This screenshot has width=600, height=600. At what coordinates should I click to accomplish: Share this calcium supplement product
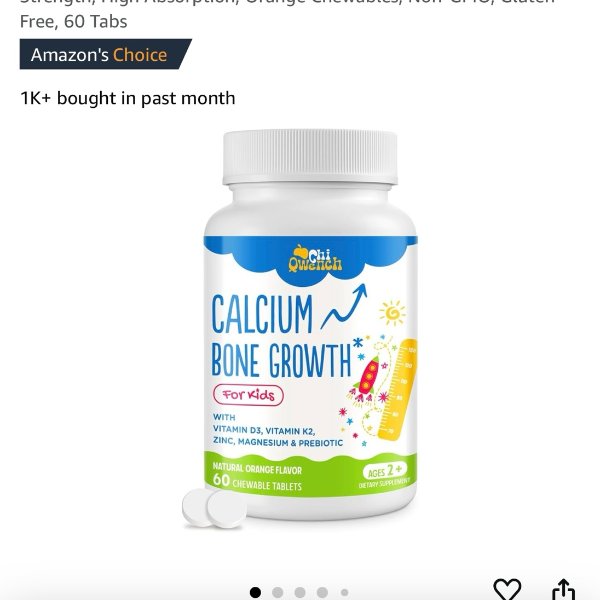coord(564,591)
